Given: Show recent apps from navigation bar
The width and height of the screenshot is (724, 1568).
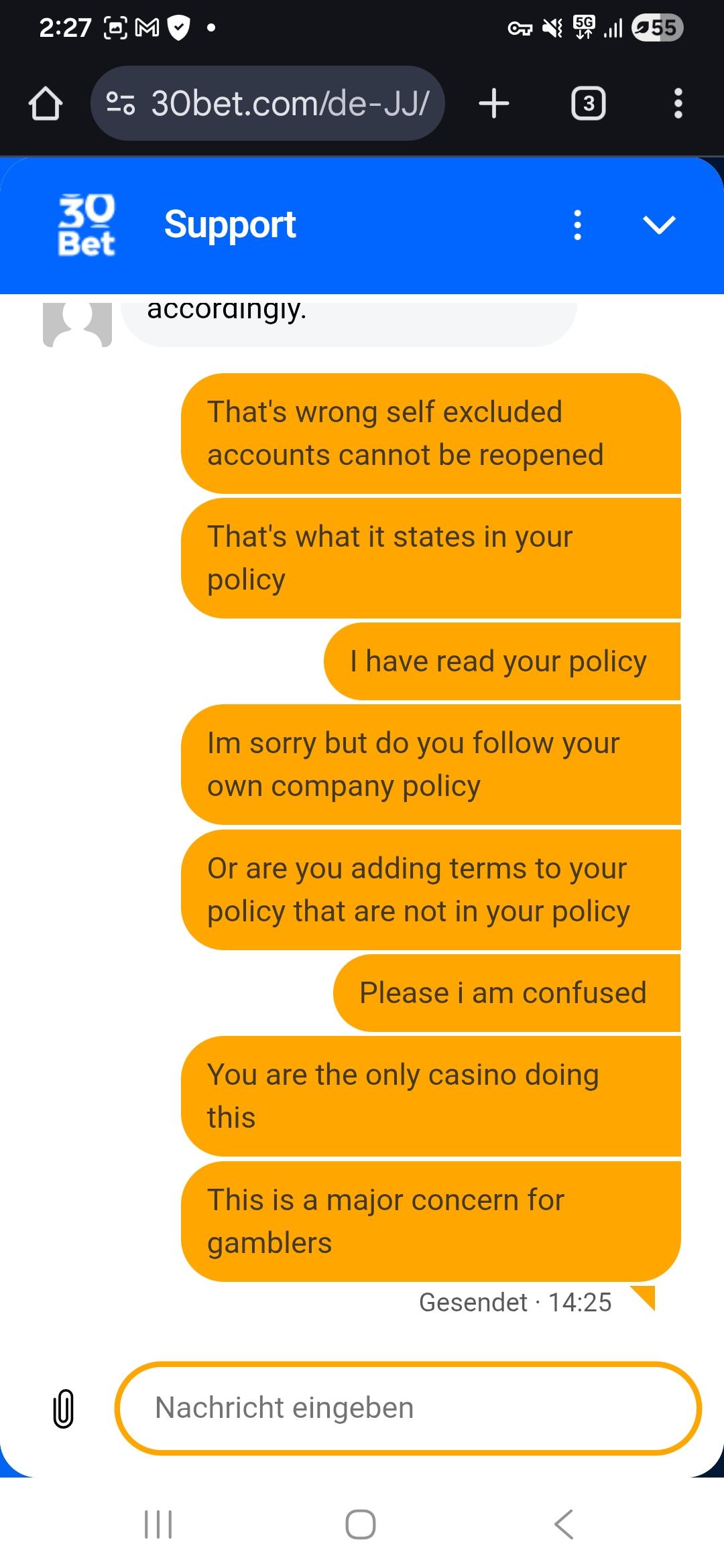Looking at the screenshot, I should point(159,1524).
